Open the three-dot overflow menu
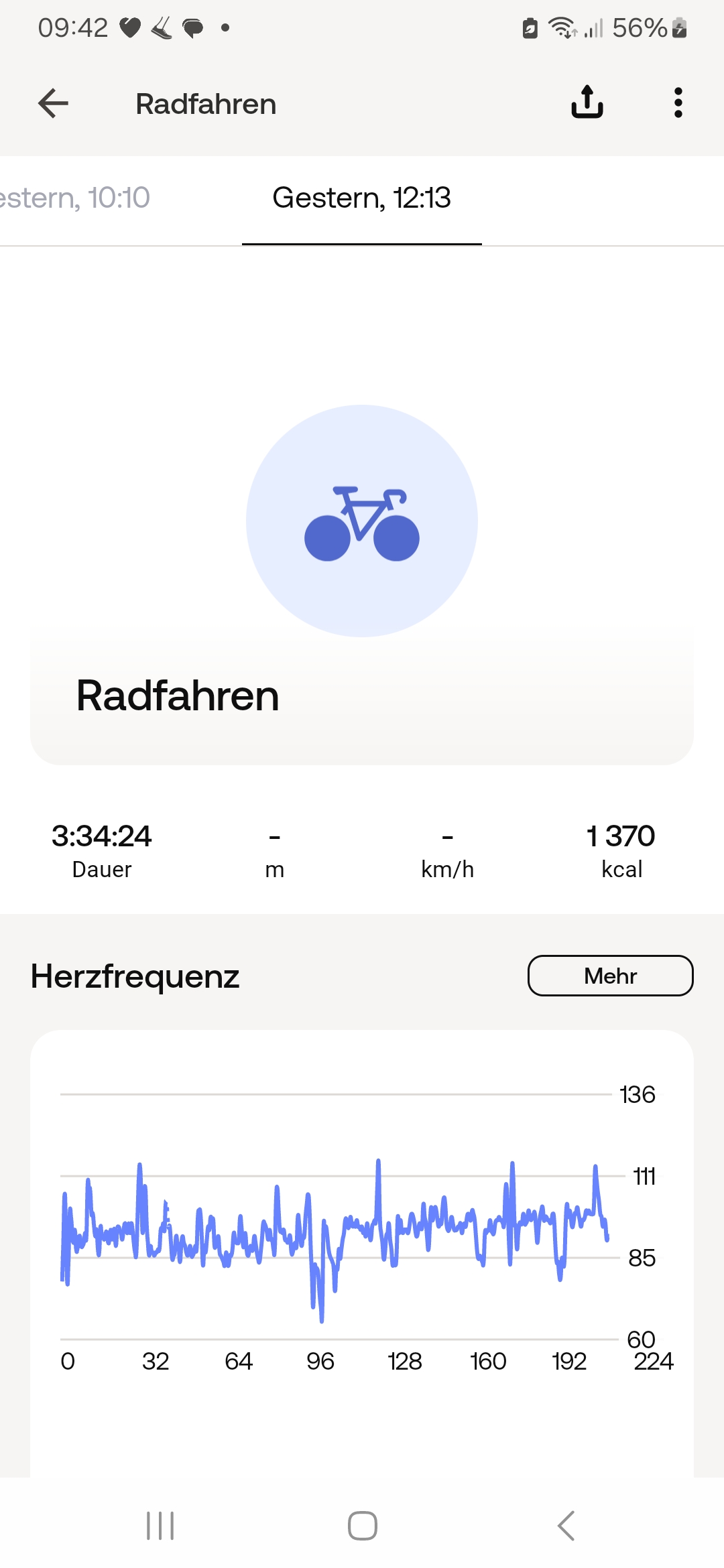This screenshot has width=724, height=1568. 678,103
